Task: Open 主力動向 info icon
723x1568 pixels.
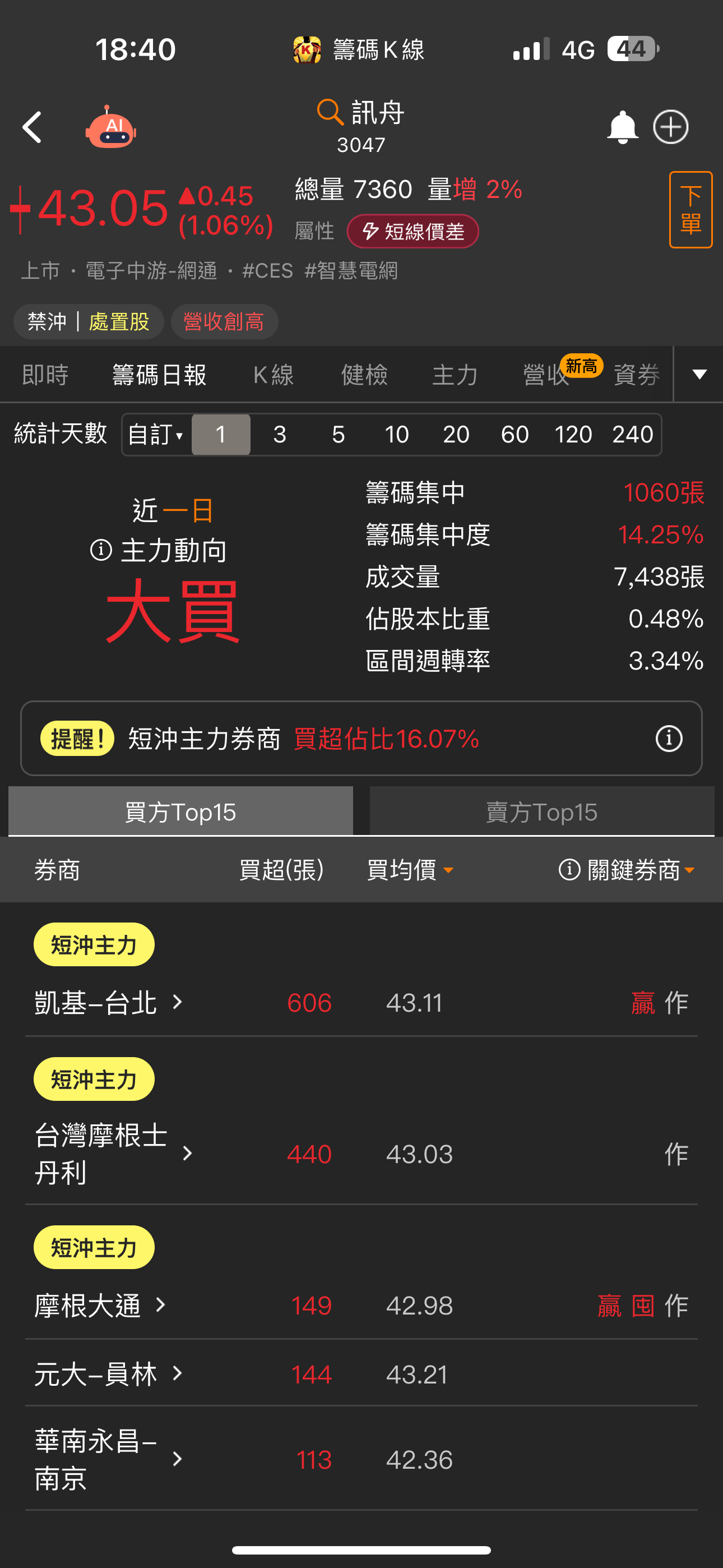Action: pyautogui.click(x=101, y=551)
